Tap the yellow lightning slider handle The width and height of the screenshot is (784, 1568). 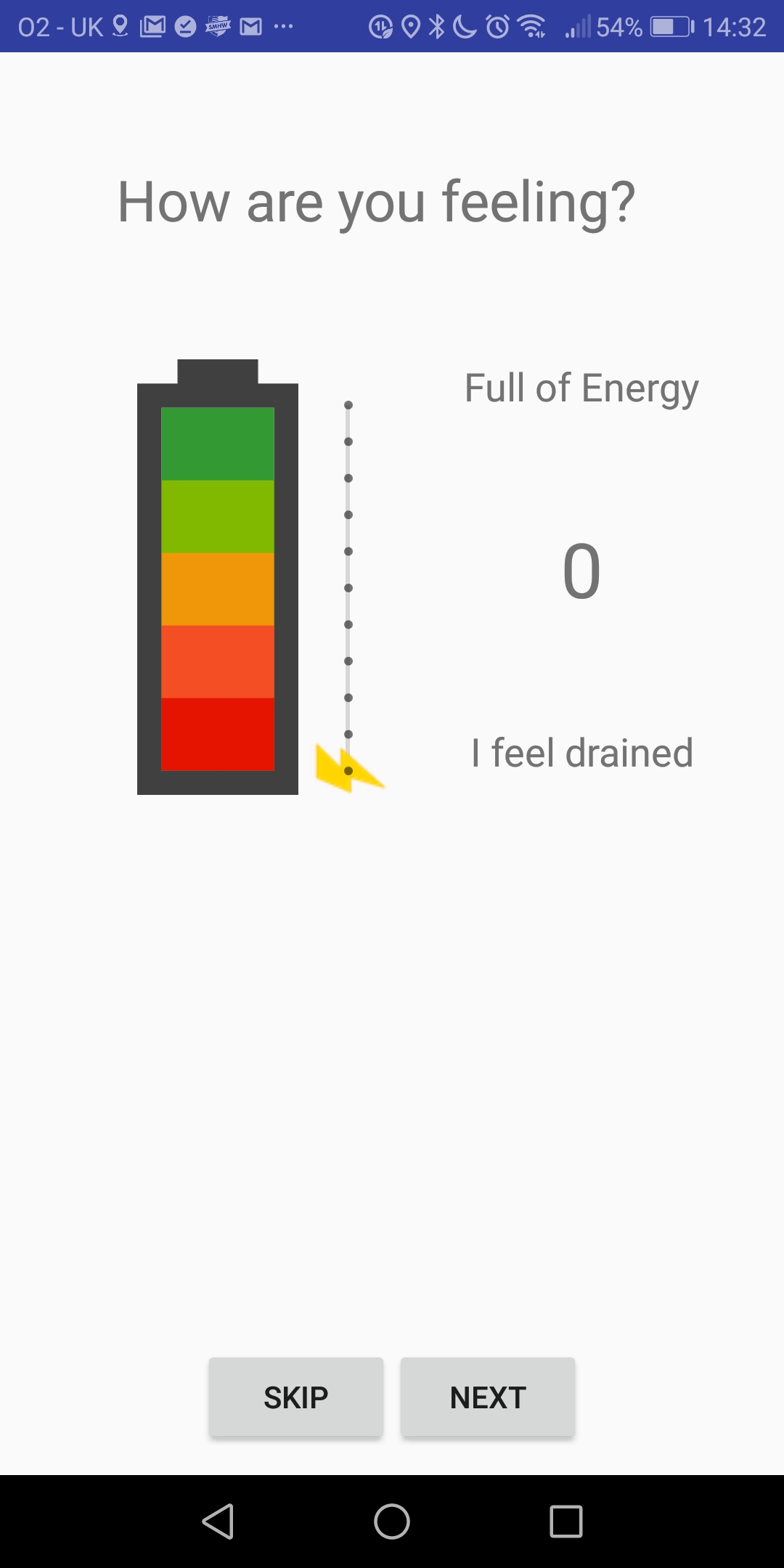(348, 769)
